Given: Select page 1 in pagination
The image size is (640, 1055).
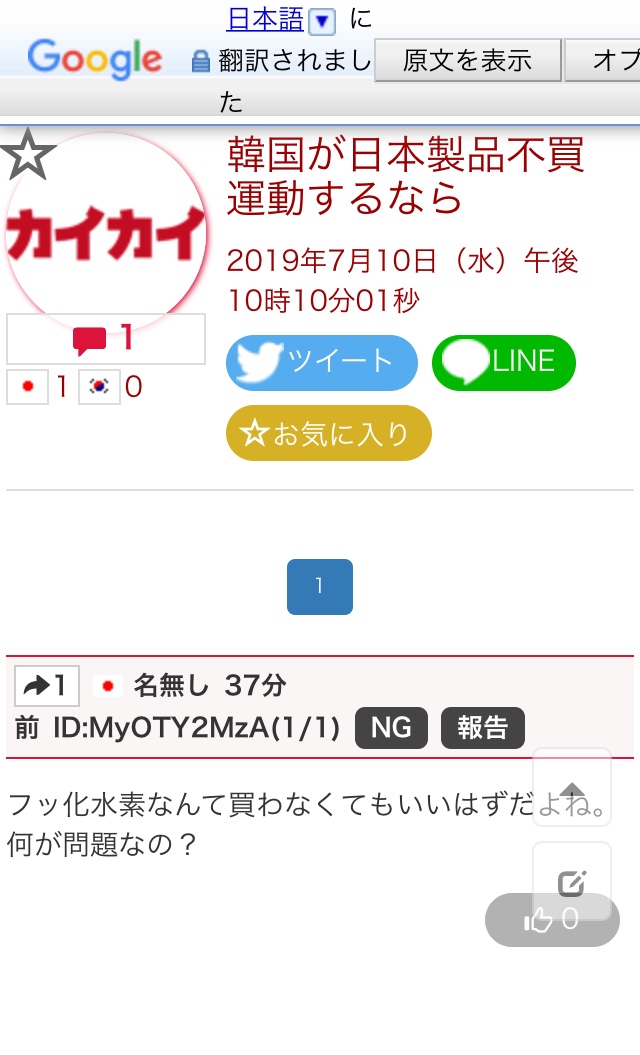Looking at the screenshot, I should click(x=319, y=586).
